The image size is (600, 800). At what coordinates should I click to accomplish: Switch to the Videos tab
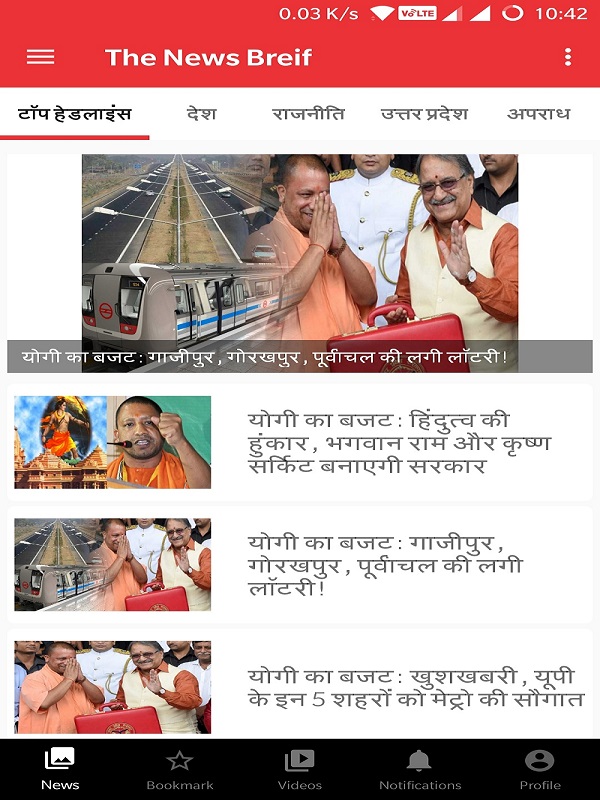pos(300,769)
